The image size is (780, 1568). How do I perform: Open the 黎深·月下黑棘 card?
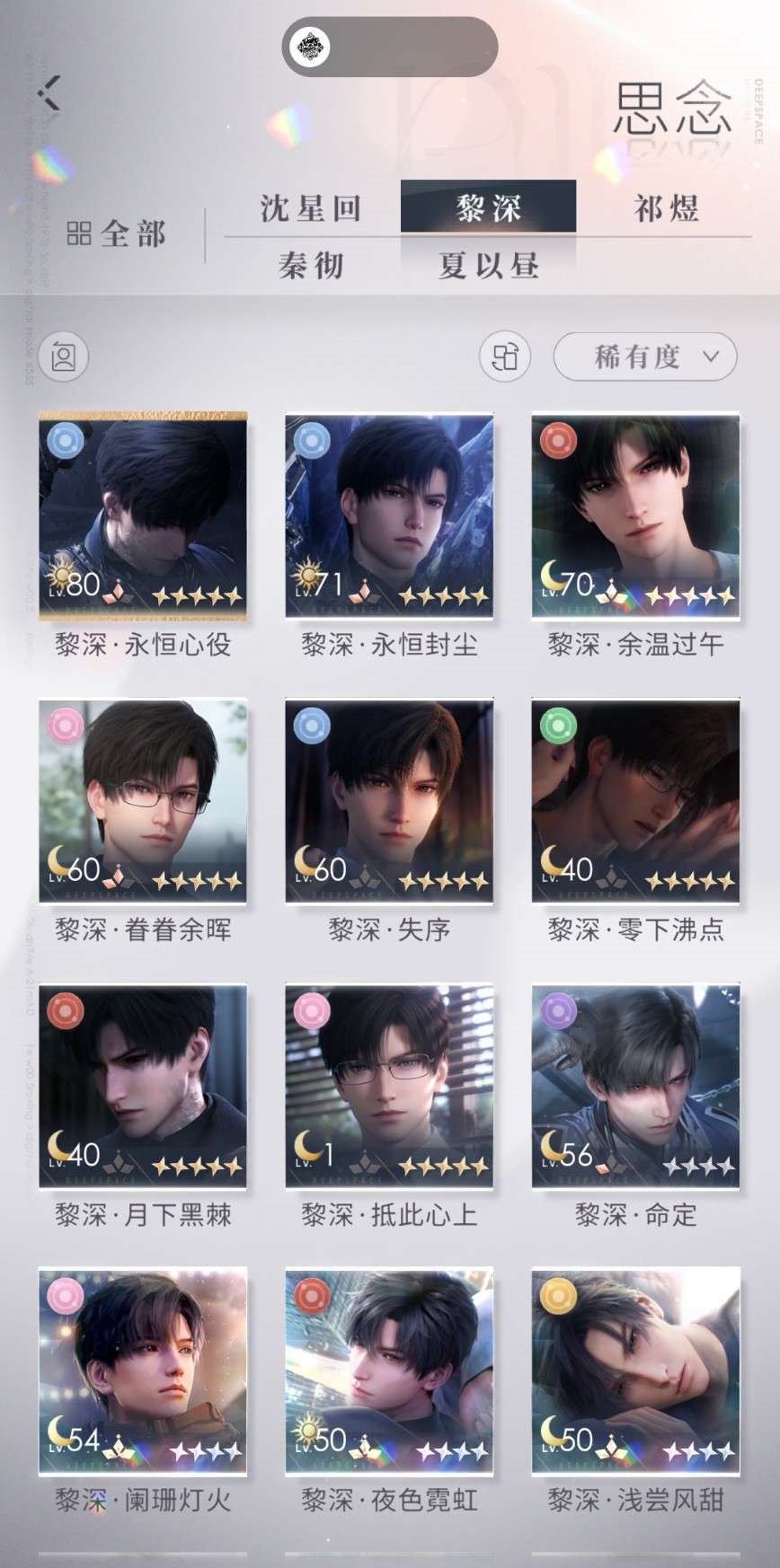pos(143,1086)
